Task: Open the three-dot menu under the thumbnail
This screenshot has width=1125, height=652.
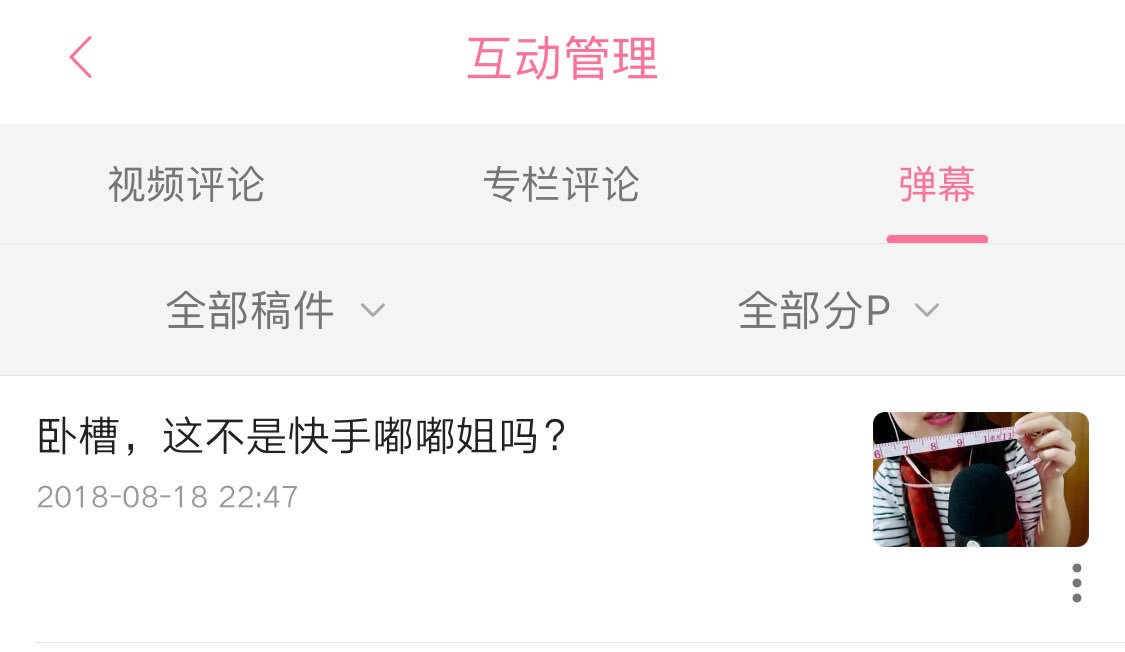Action: tap(1076, 583)
